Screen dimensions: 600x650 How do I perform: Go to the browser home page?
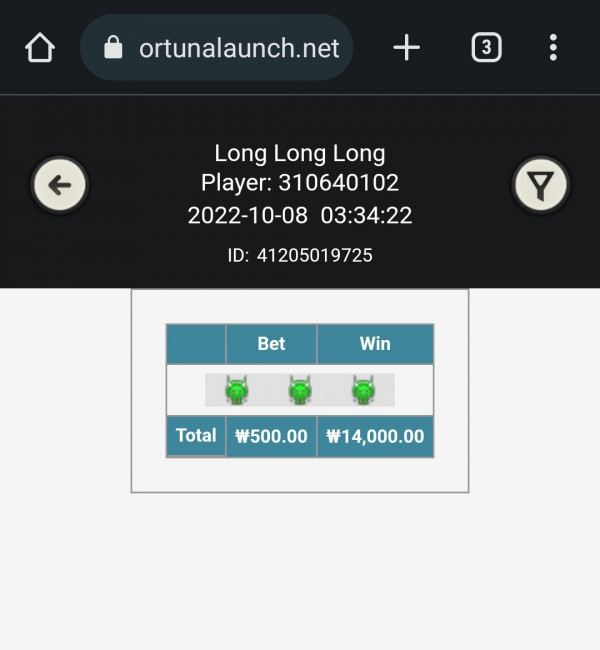coord(39,48)
